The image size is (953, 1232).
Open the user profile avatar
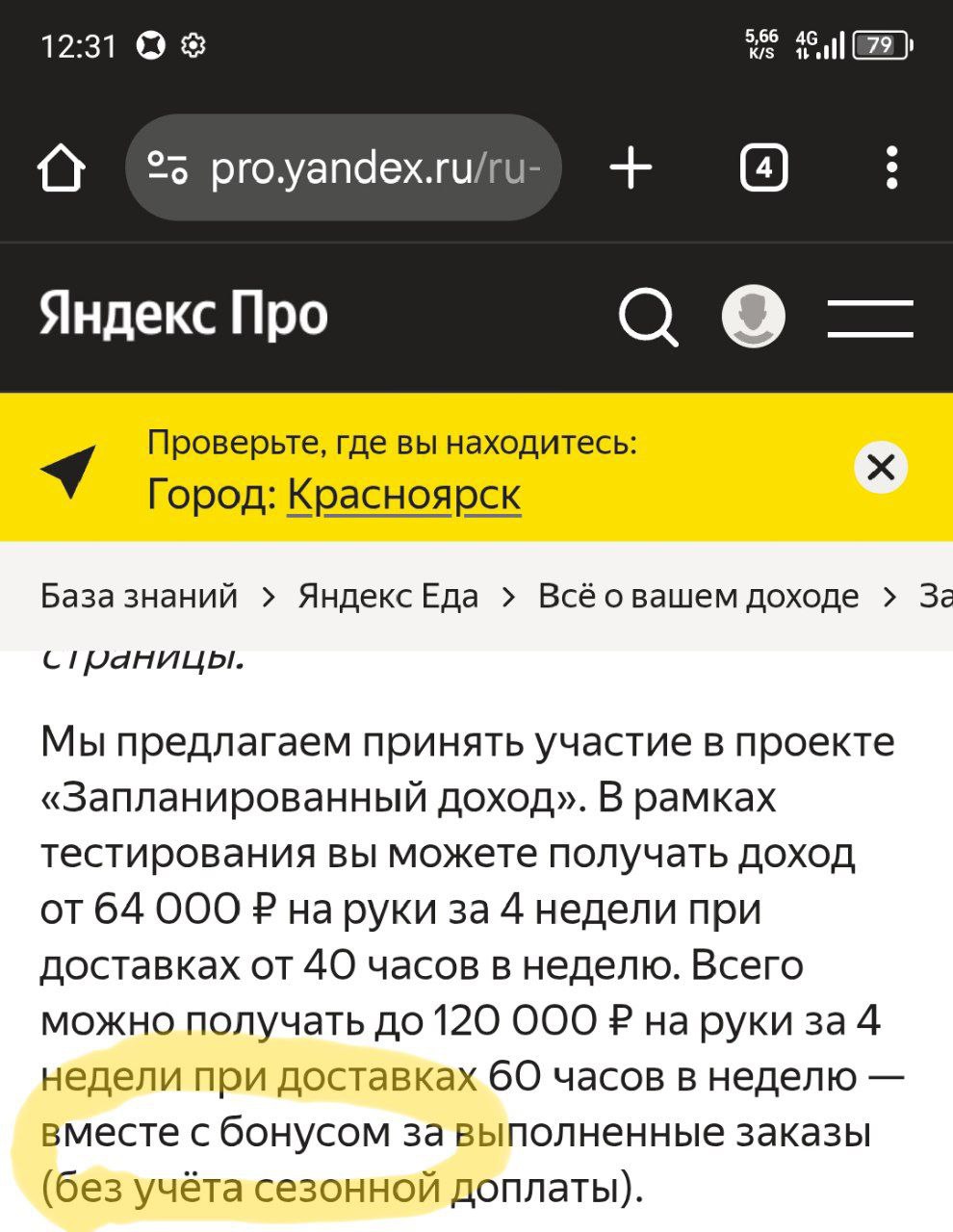[754, 316]
